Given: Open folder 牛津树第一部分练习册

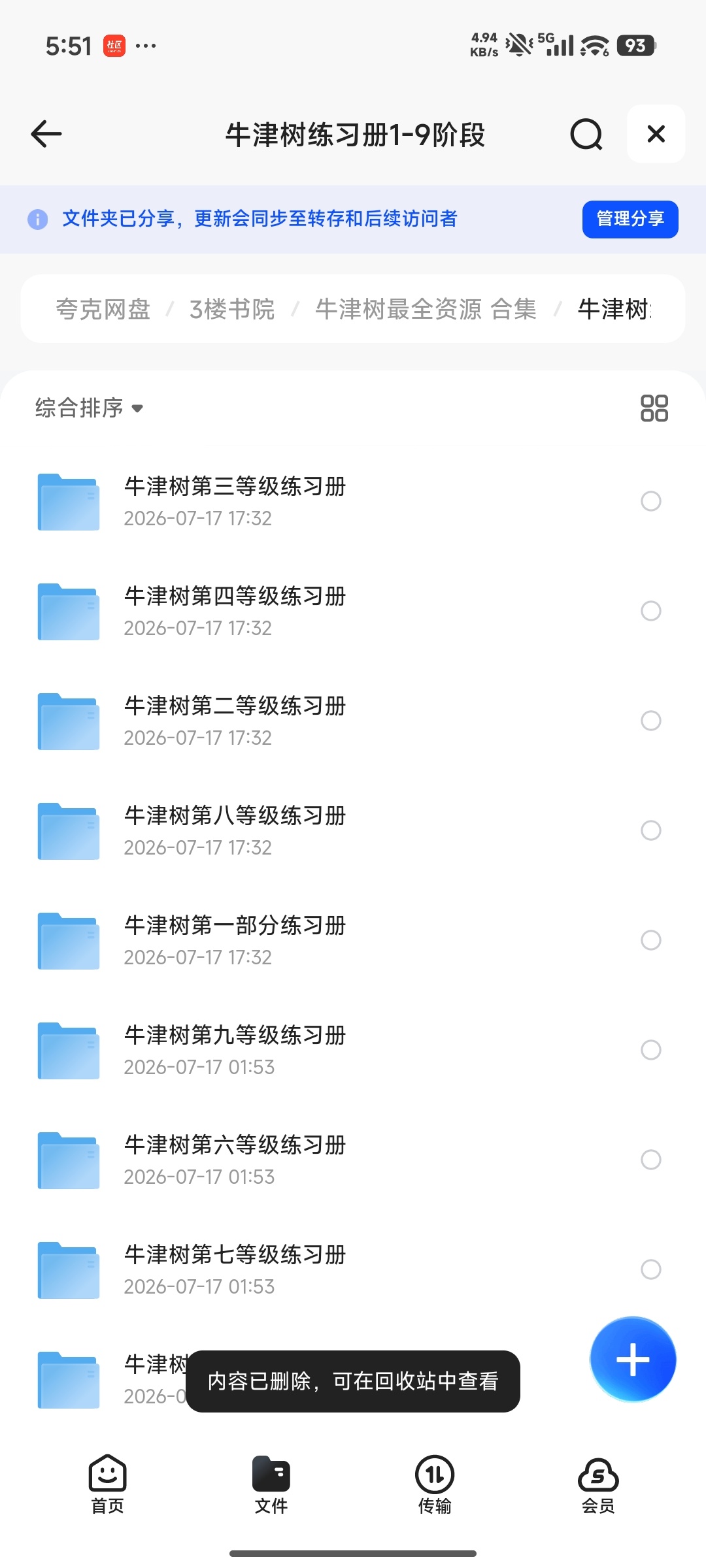Looking at the screenshot, I should click(x=353, y=940).
